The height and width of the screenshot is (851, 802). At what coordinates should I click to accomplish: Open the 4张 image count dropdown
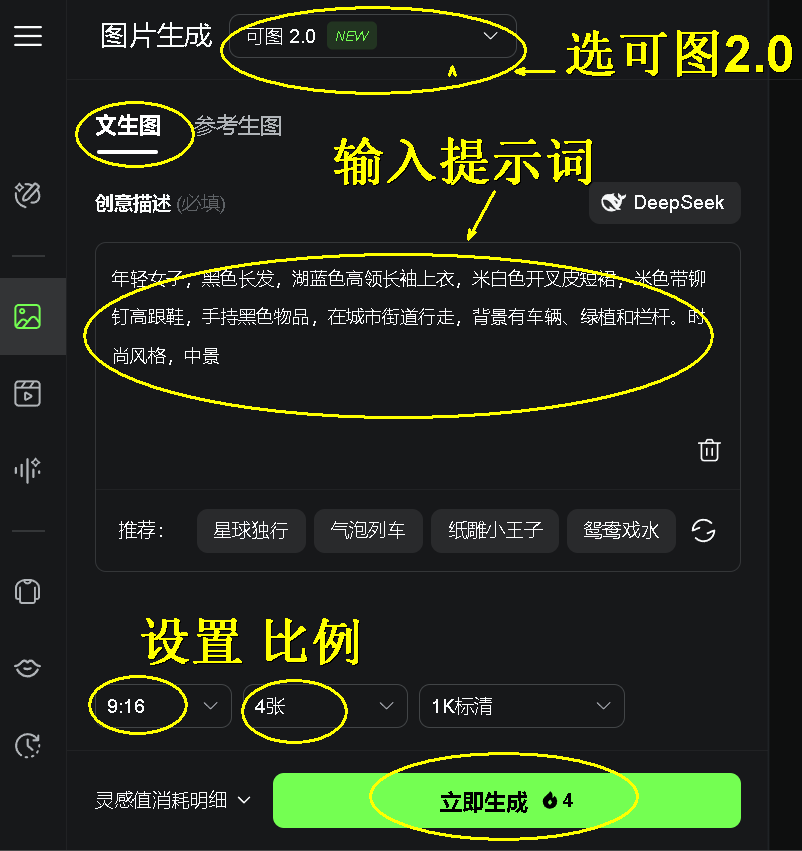point(324,706)
